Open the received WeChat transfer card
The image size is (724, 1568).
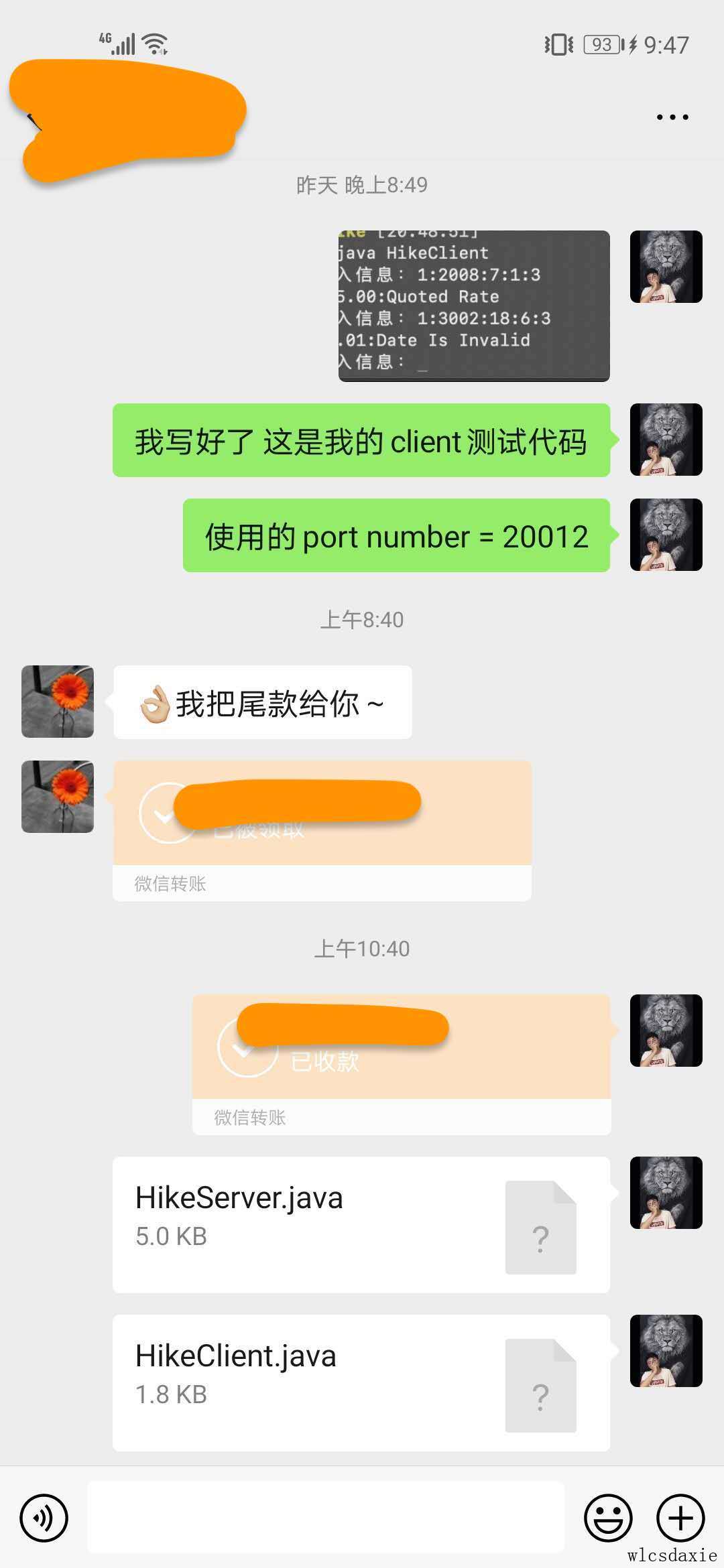pos(322,831)
